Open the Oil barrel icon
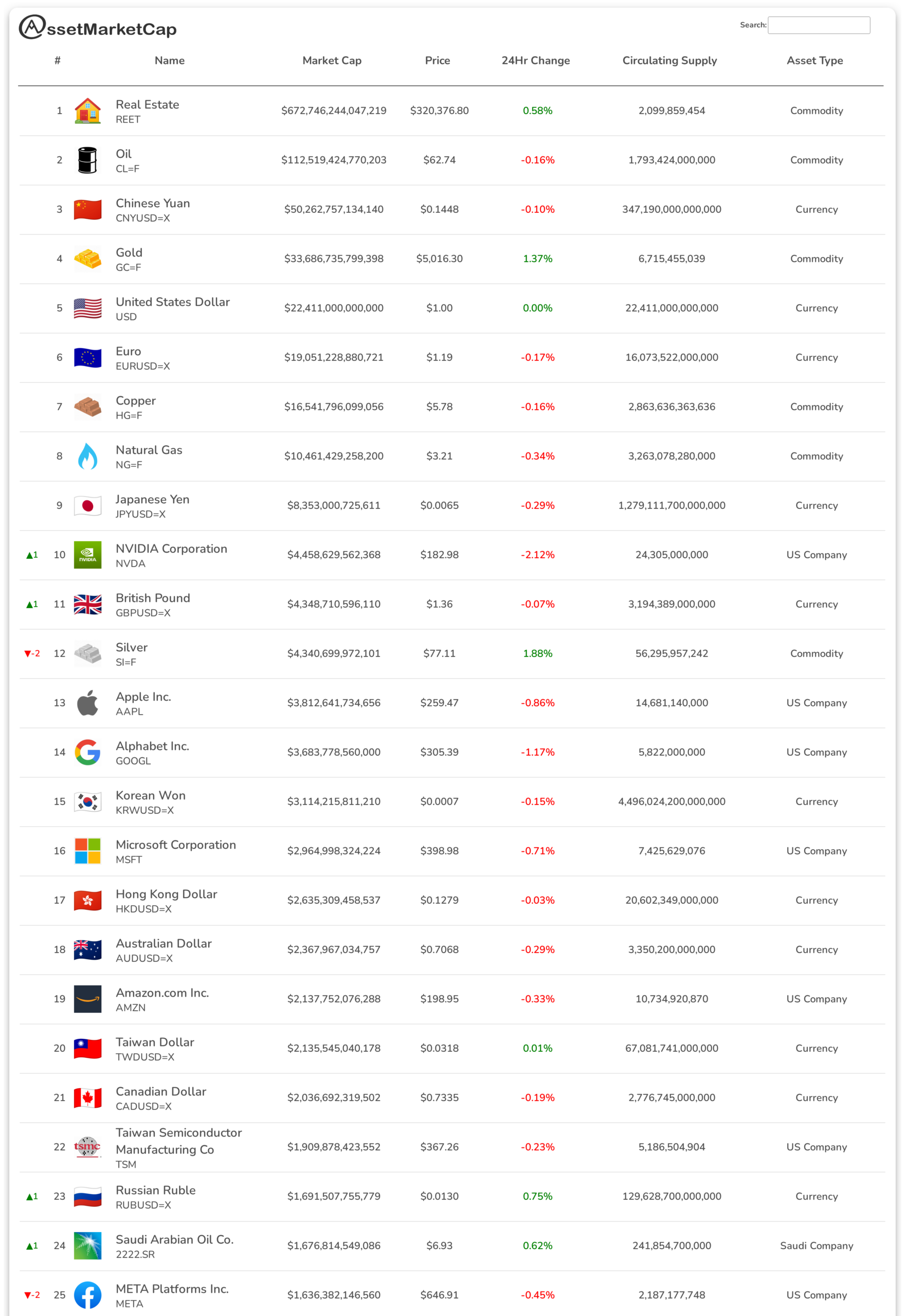Viewport: 905px width, 1316px height. pos(87,160)
